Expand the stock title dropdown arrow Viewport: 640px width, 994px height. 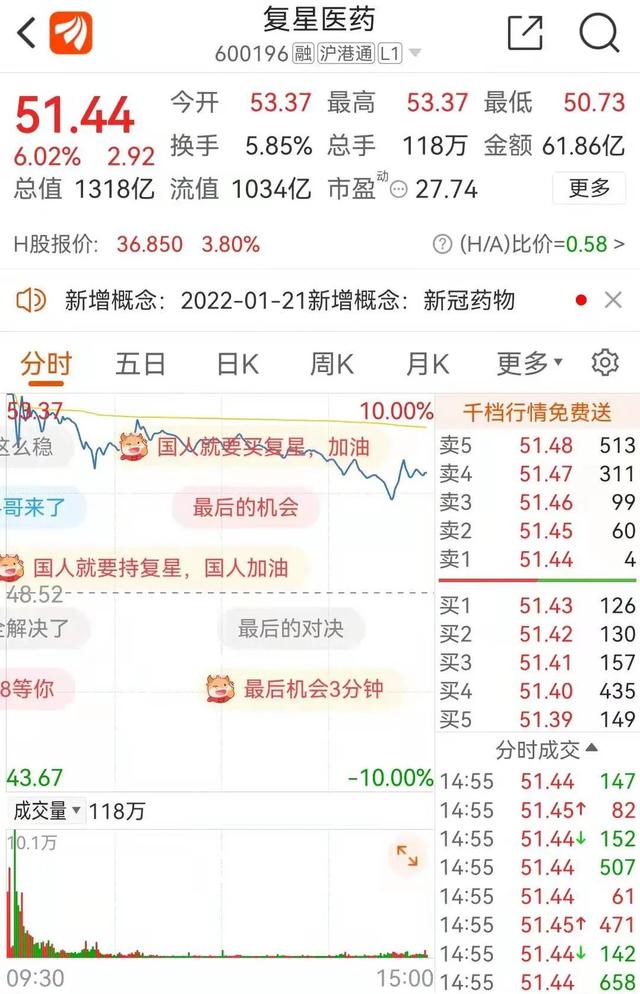pos(415,53)
